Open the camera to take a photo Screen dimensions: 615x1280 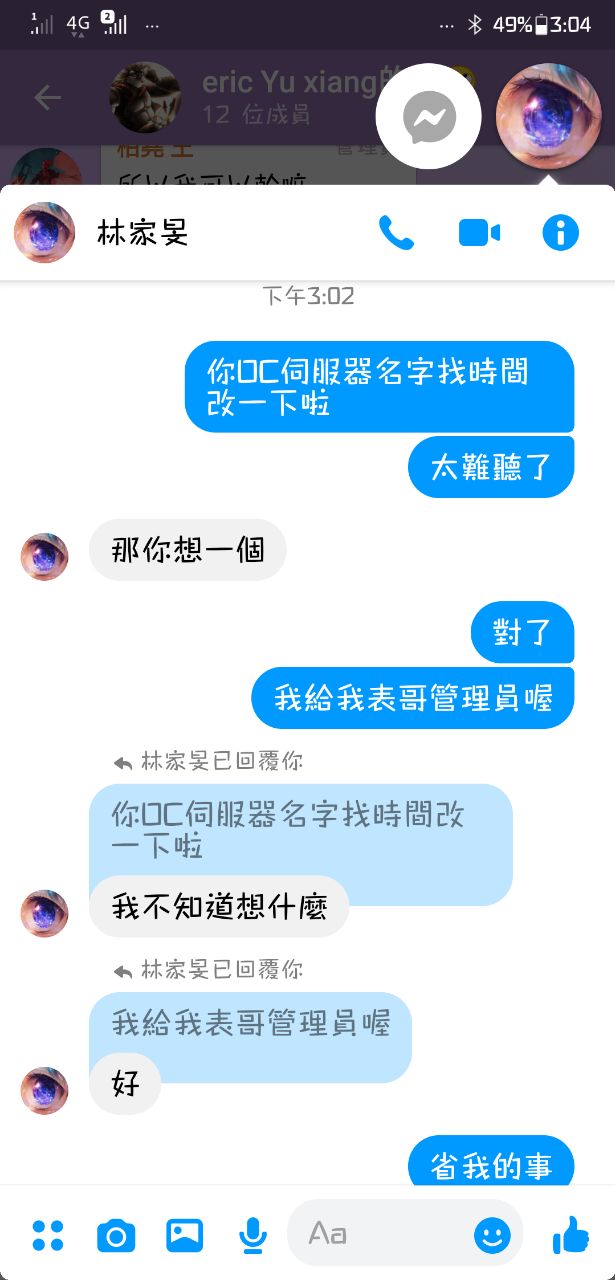(116, 1236)
